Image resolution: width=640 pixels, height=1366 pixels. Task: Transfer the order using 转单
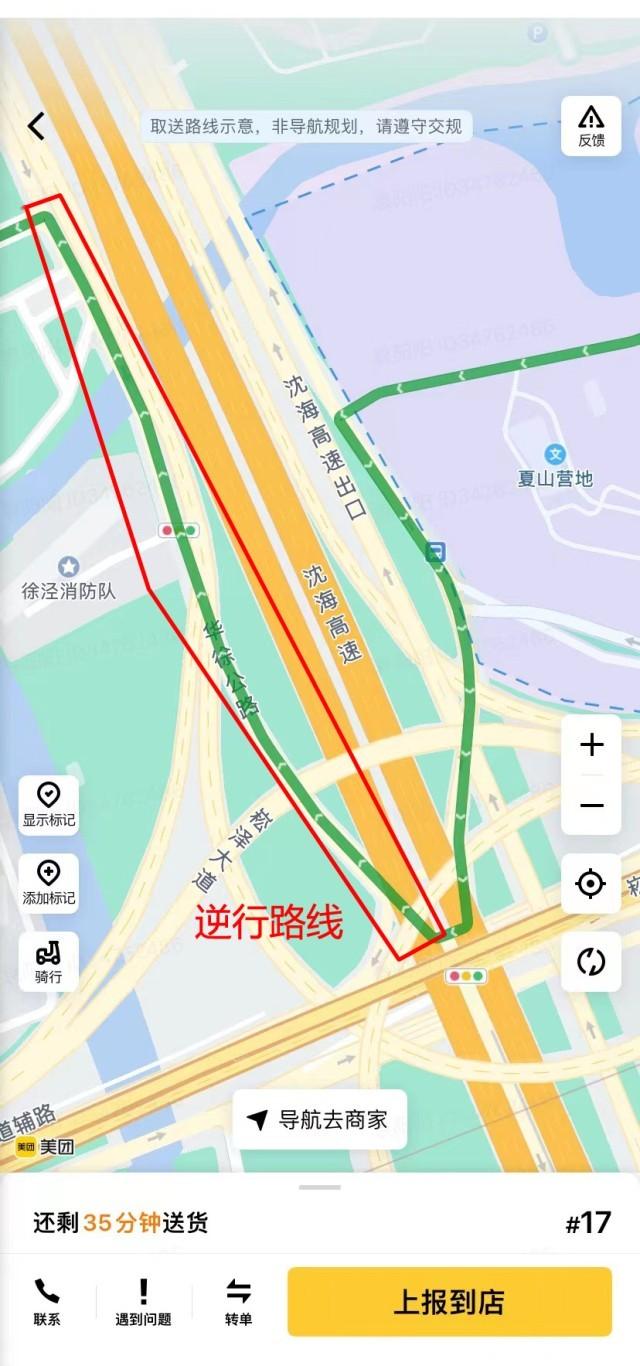coord(238,1301)
